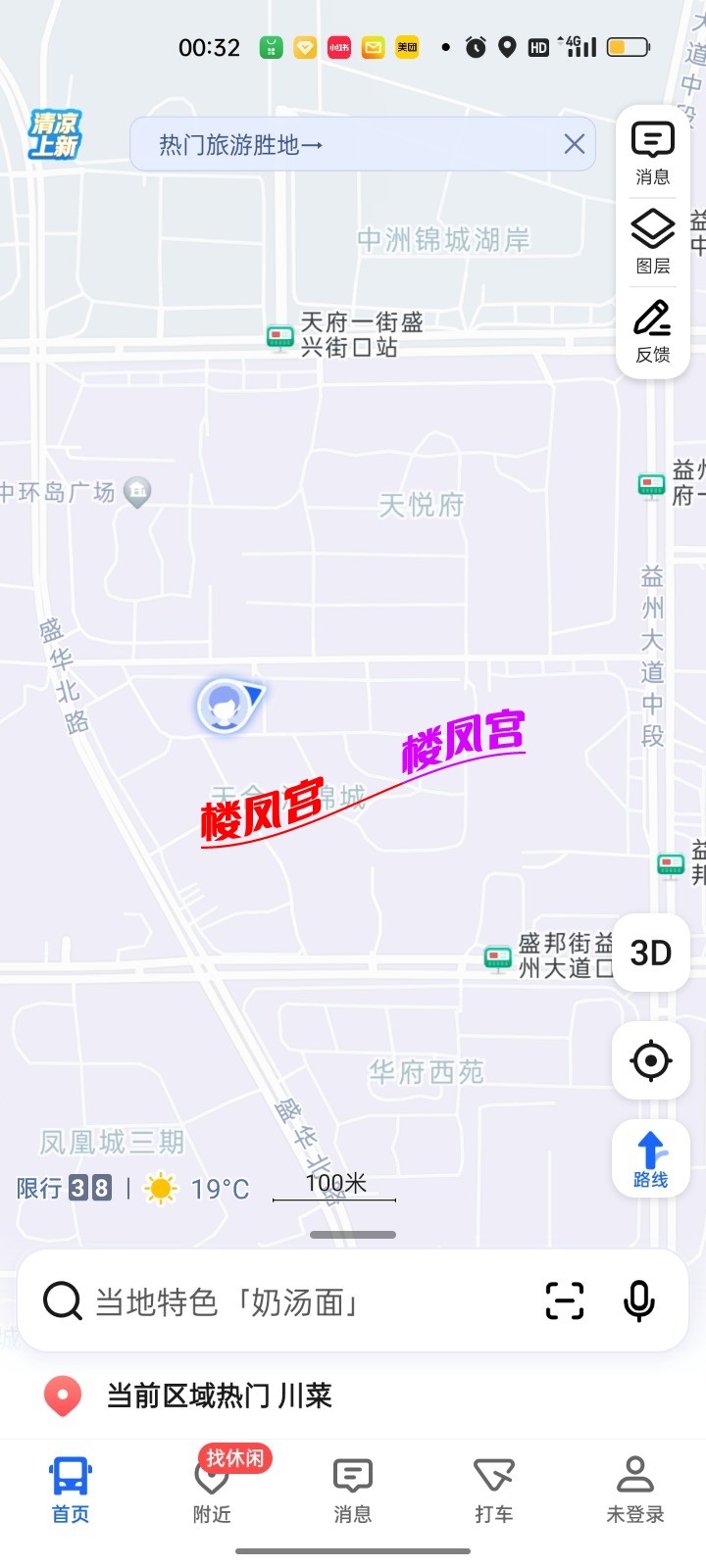The width and height of the screenshot is (706, 1568).
Task: Open the 反馈 feedback option
Action: 652,331
